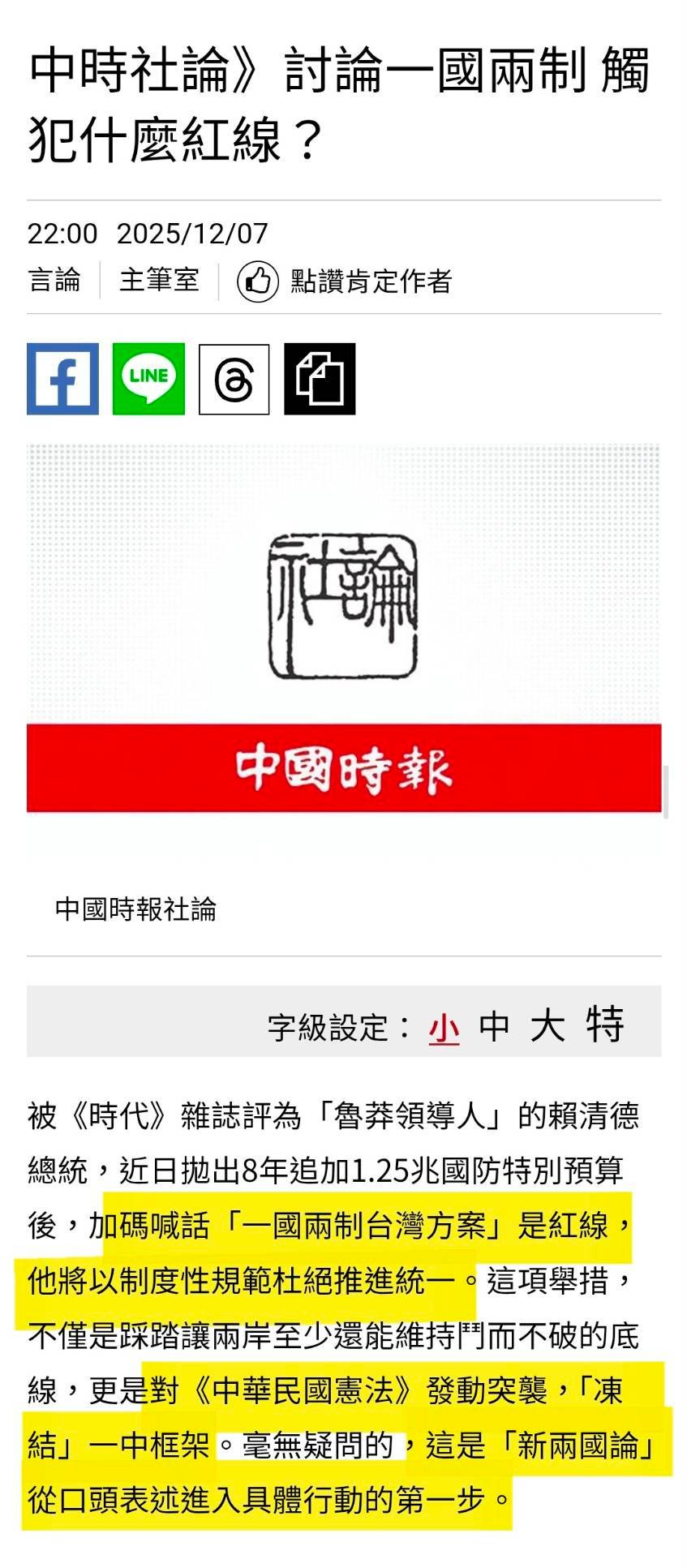
Task: Like the author with 點讚肯定作者
Action: 343,281
